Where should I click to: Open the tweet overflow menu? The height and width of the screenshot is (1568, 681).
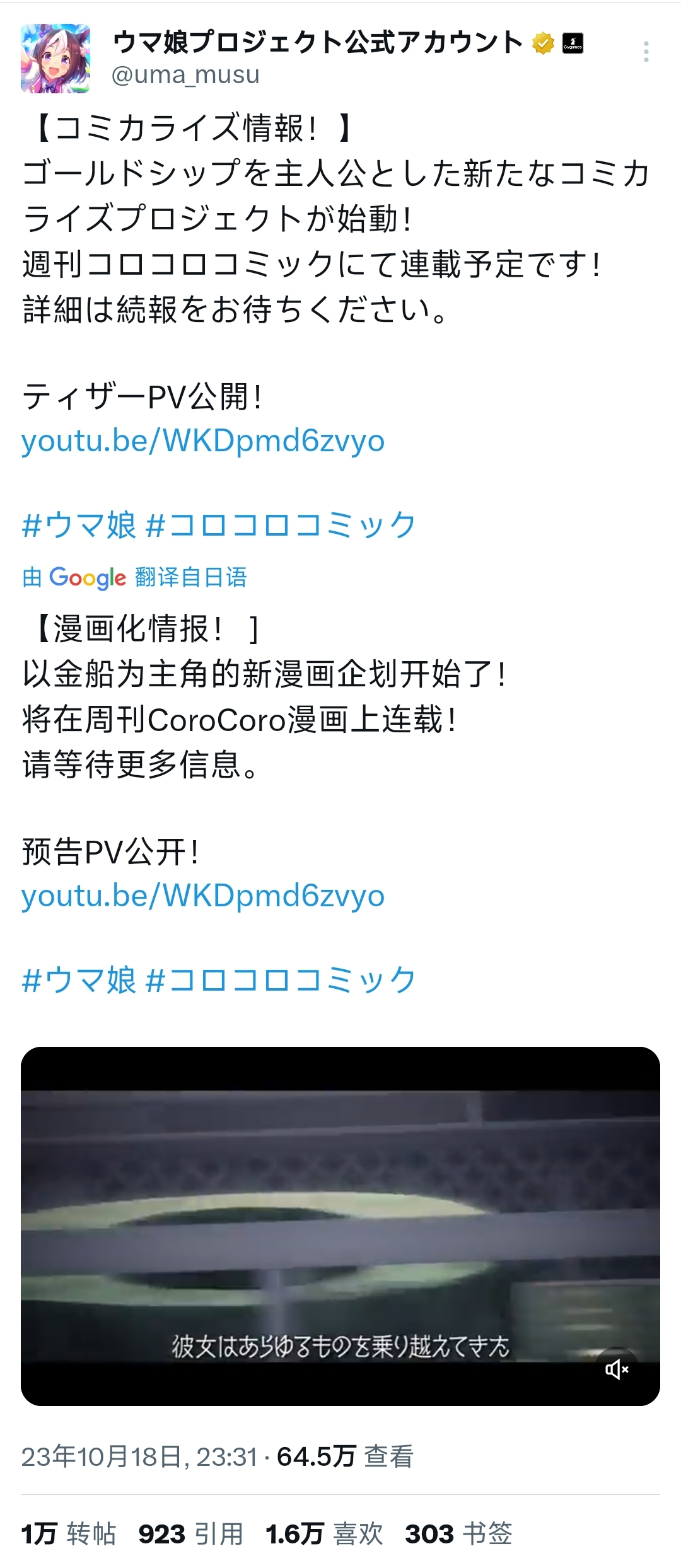coord(646,52)
